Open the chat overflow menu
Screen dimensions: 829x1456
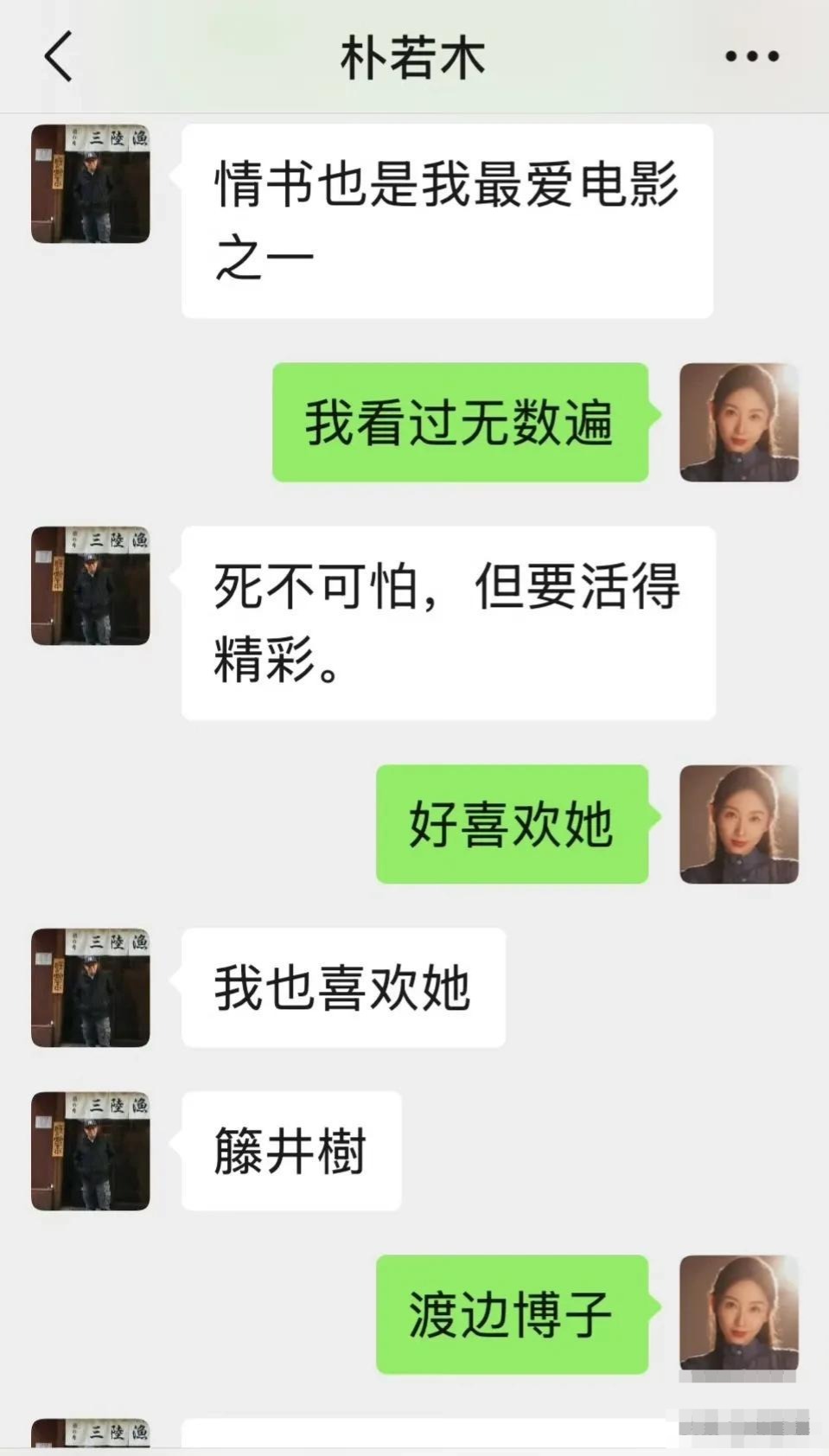coord(752,57)
